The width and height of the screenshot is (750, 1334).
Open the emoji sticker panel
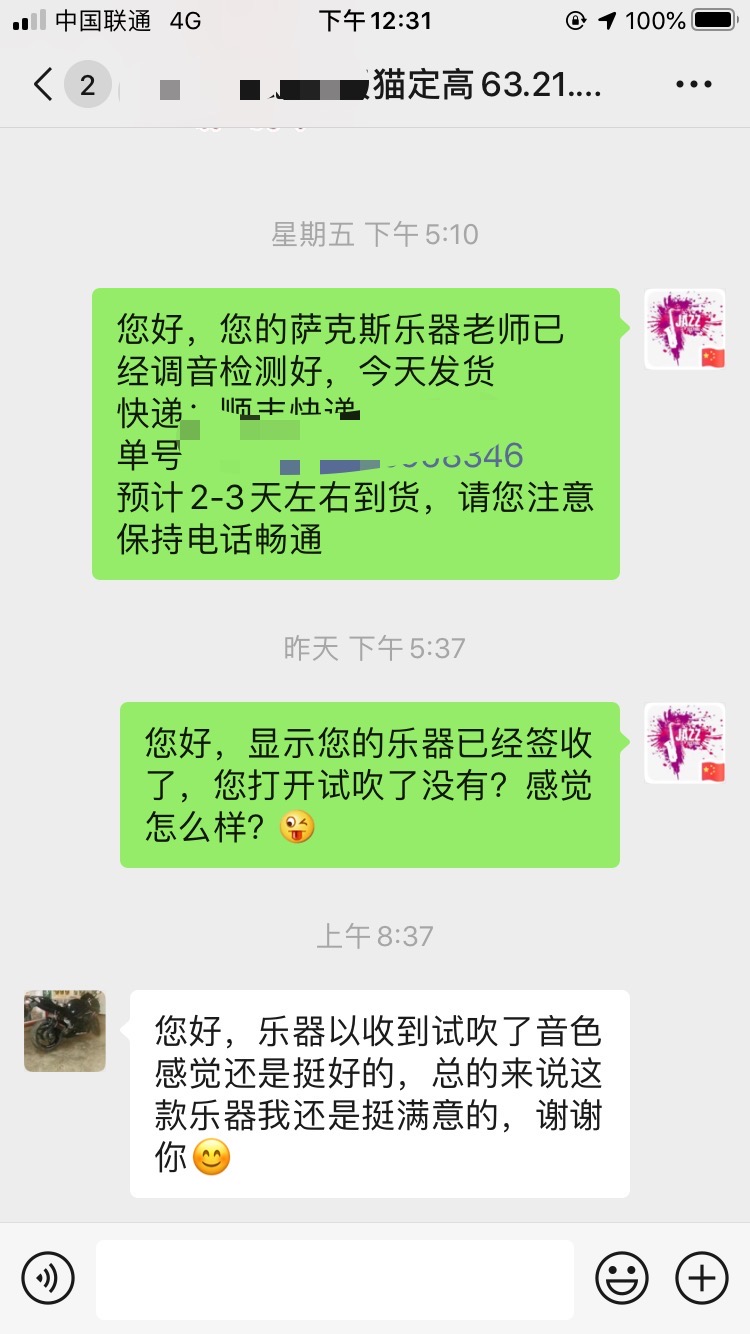[x=622, y=1278]
